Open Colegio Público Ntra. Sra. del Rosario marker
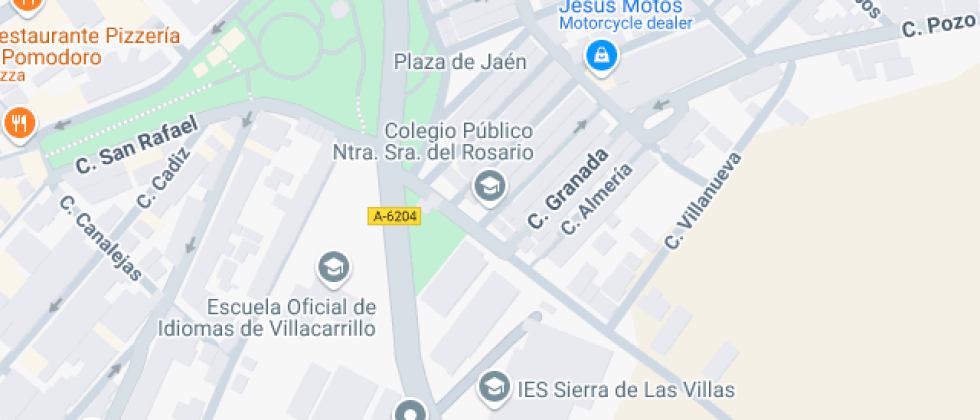This screenshot has width=980, height=420. (488, 186)
